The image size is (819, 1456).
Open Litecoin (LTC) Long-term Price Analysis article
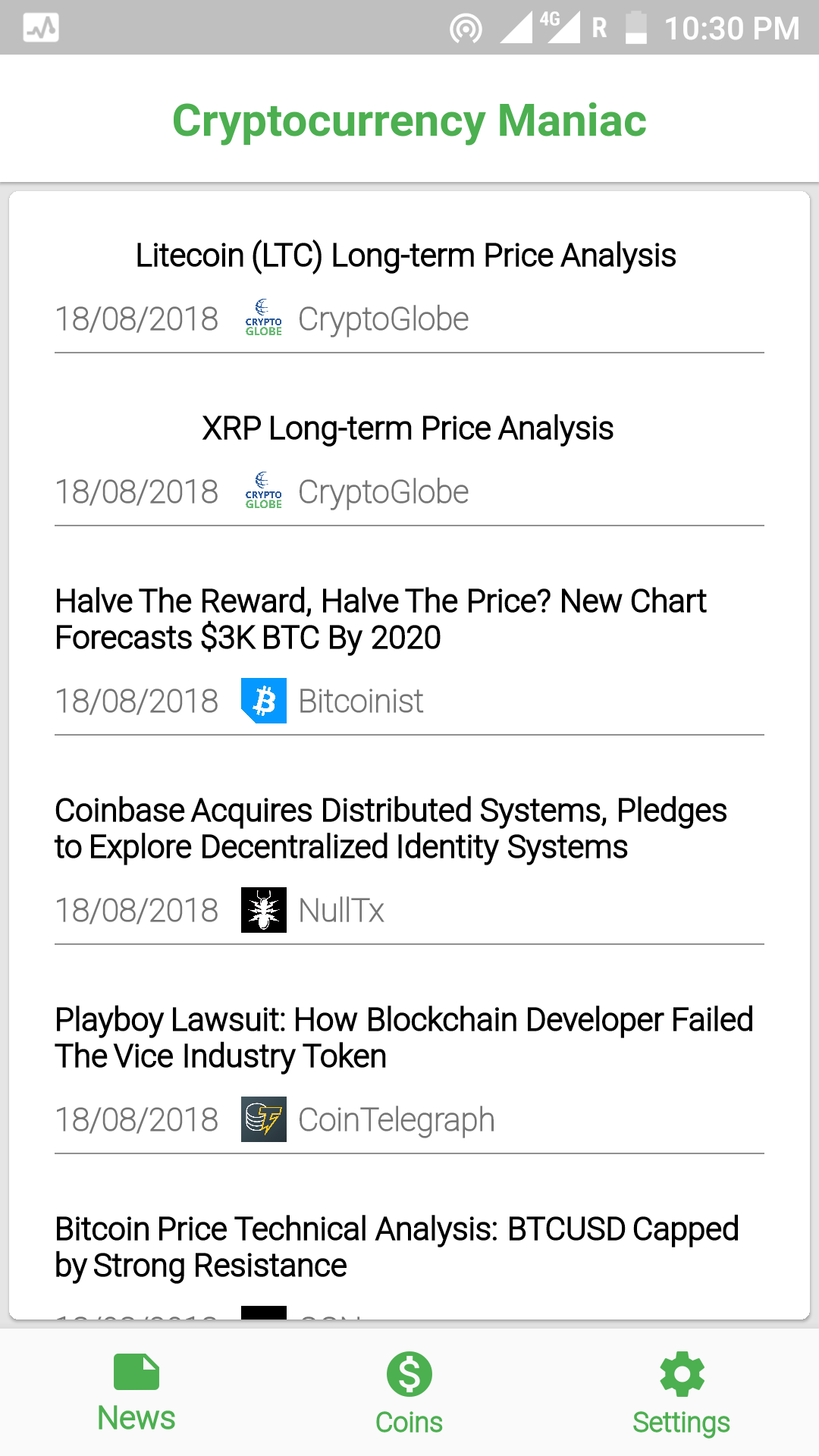click(406, 256)
